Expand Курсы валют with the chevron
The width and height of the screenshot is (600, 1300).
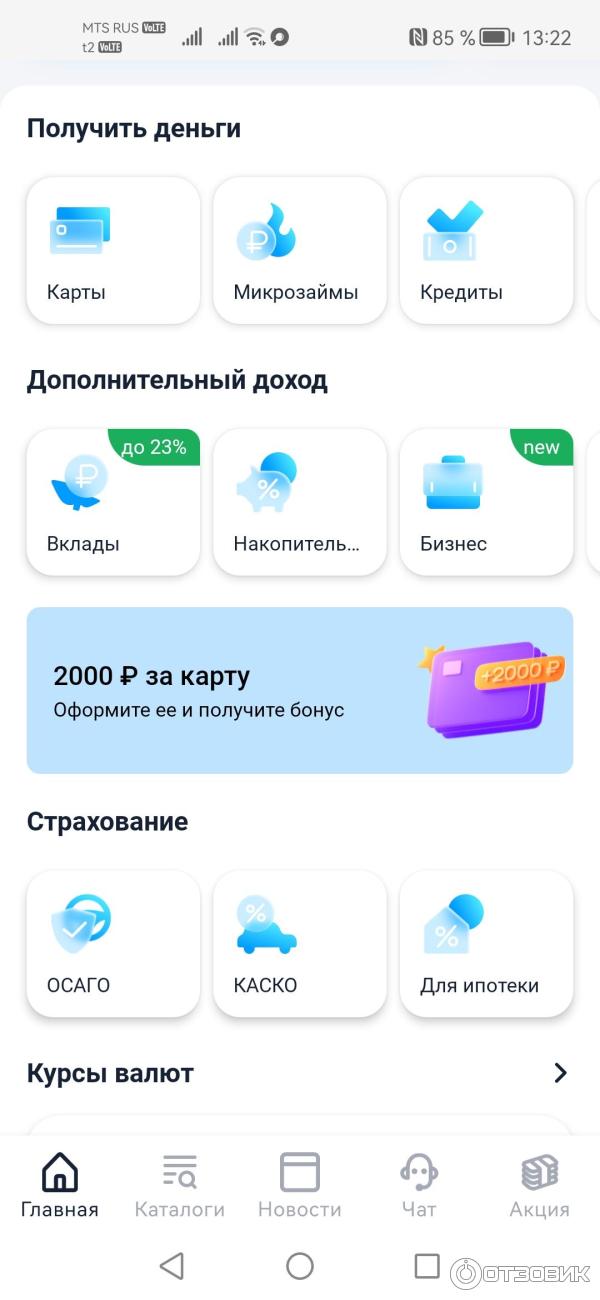(x=560, y=1073)
